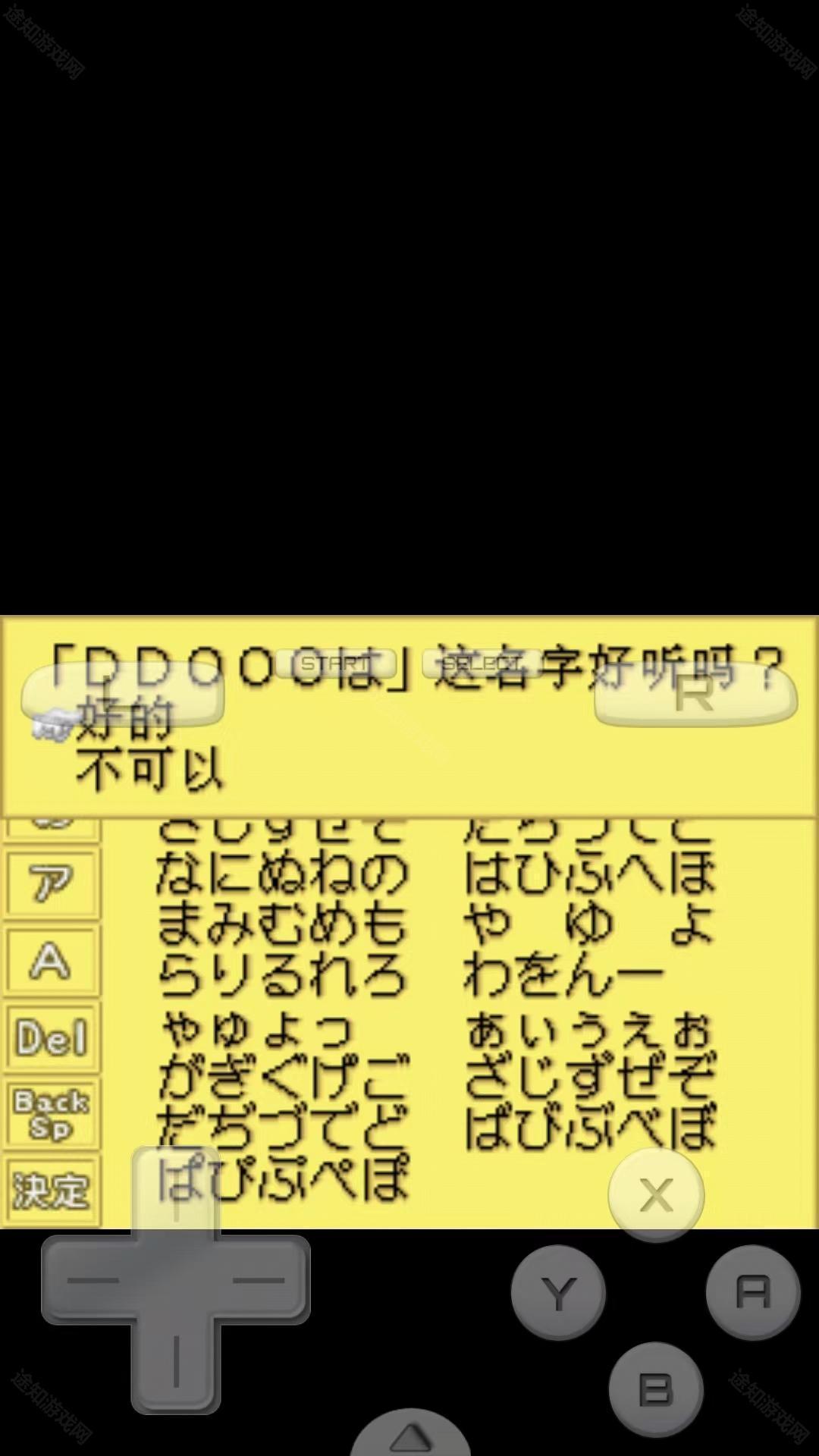This screenshot has width=819, height=1456.
Task: Tap the emulator SELECT button
Action: pyautogui.click(x=481, y=664)
